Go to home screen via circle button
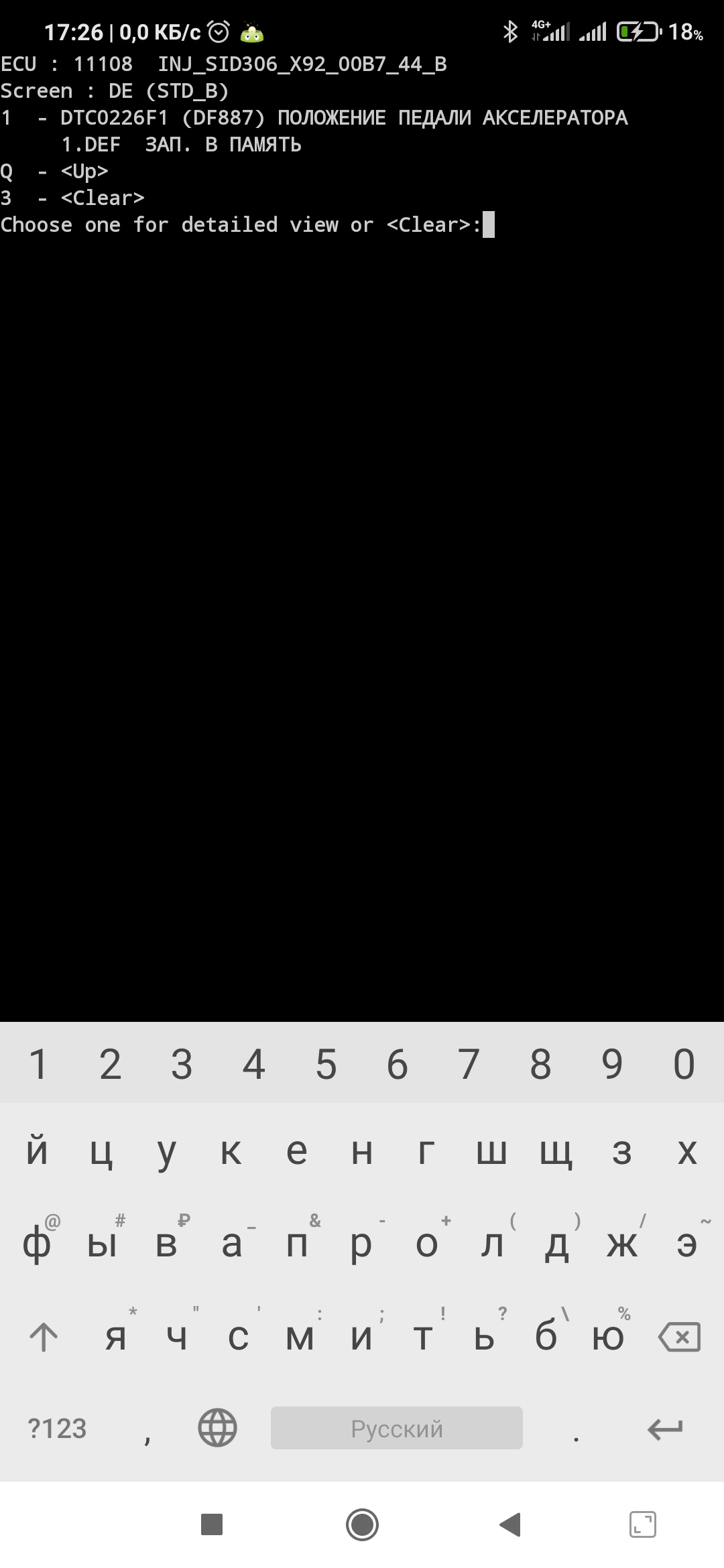724x1568 pixels. [x=362, y=1524]
